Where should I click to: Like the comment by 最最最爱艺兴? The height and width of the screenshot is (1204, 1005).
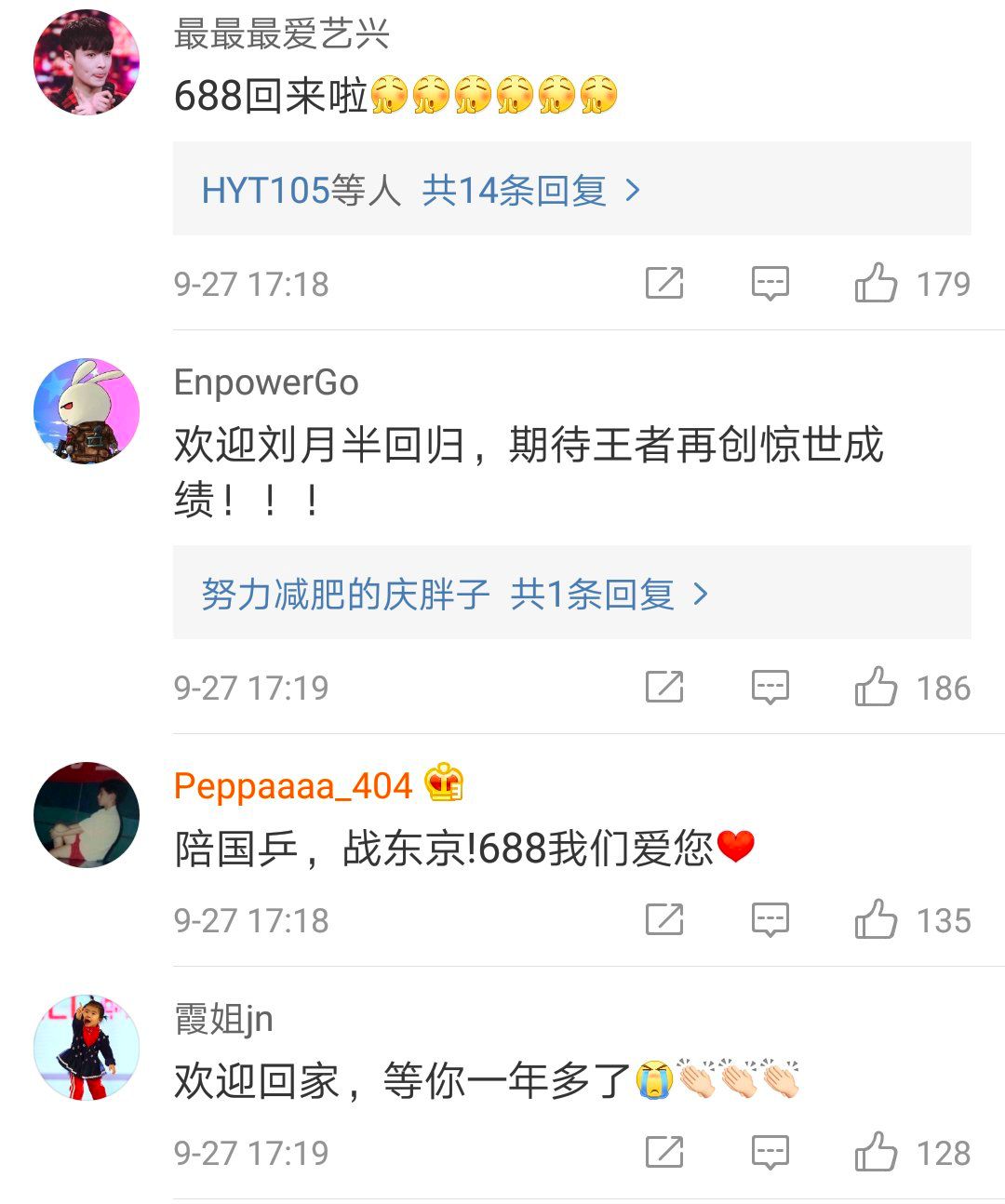[876, 283]
